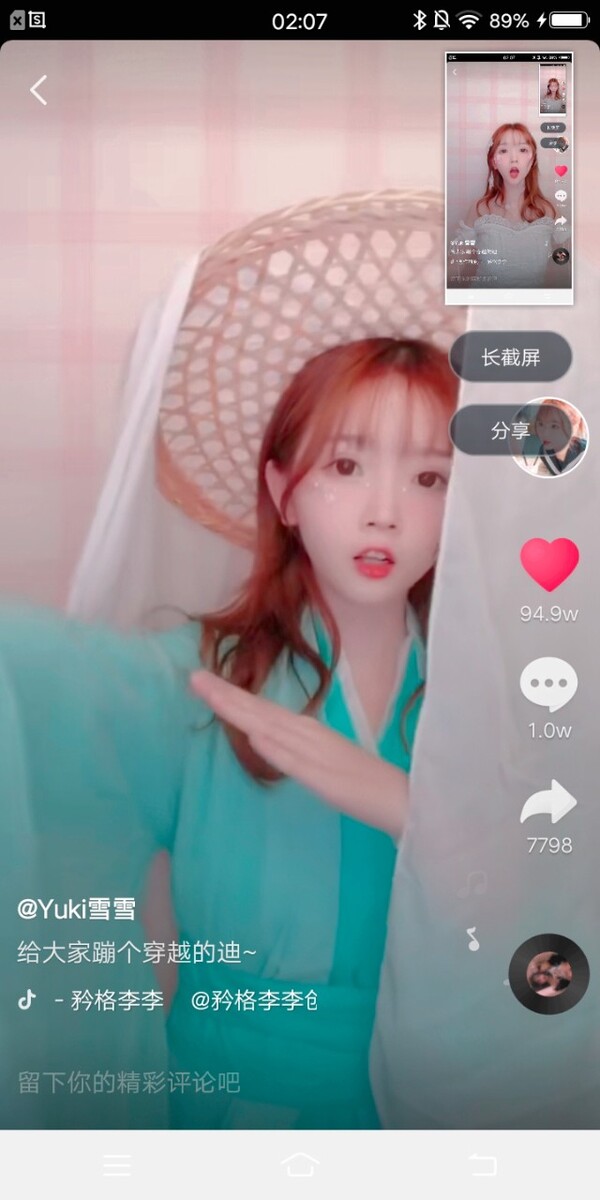Tap the system home button
This screenshot has width=600, height=1200.
(x=300, y=1165)
